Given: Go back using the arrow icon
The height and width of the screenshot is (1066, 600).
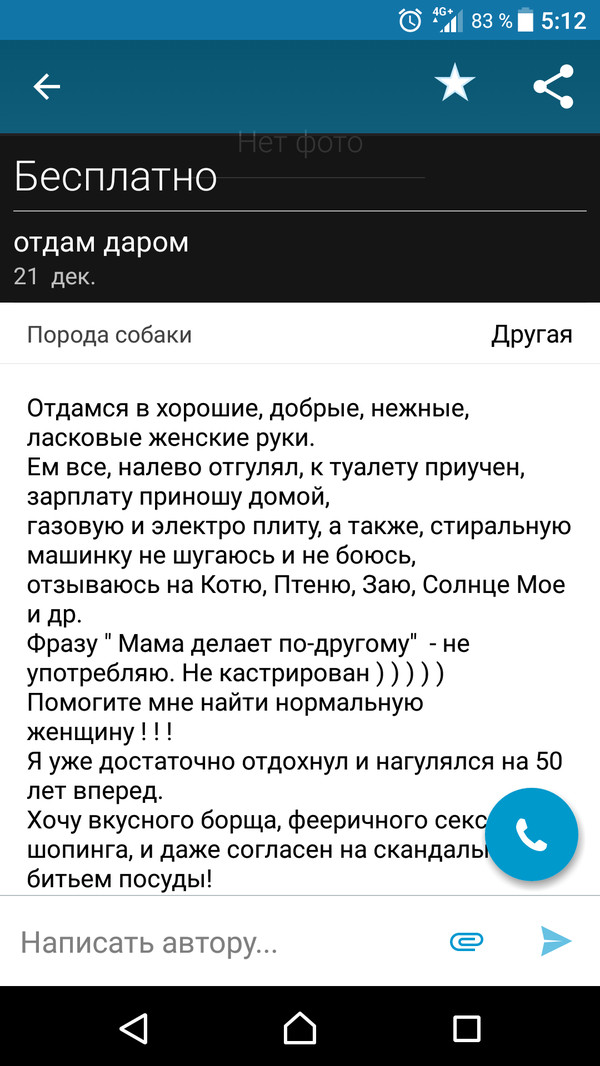Looking at the screenshot, I should [x=47, y=87].
